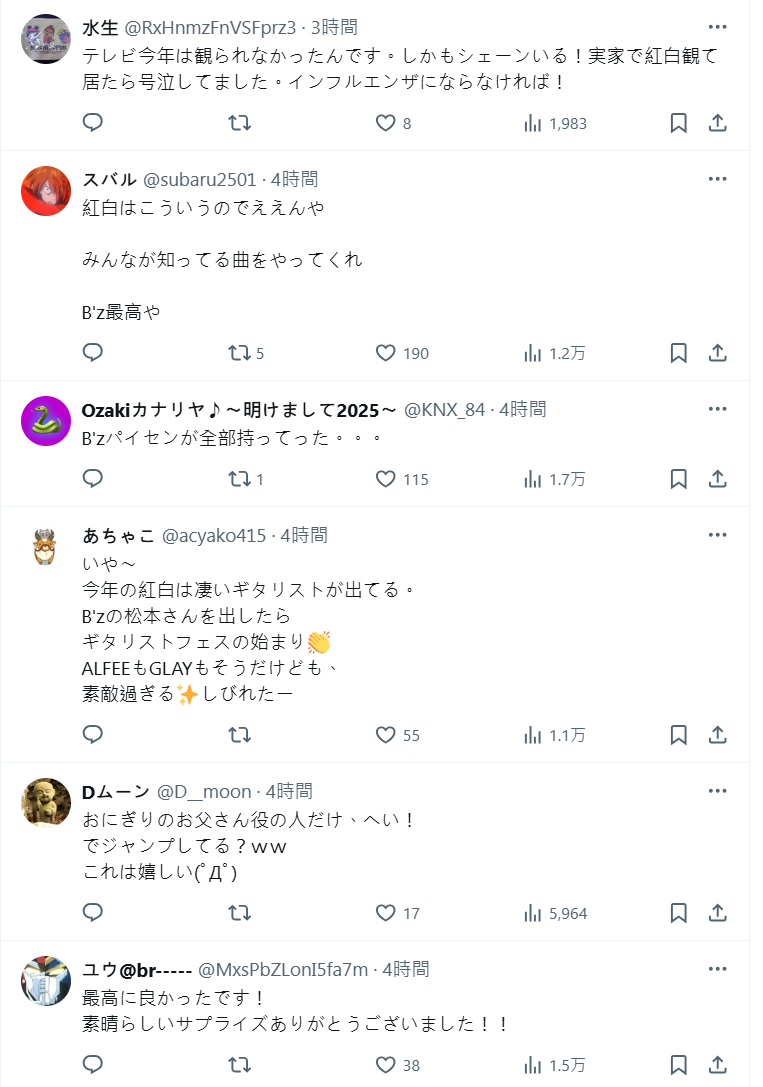The width and height of the screenshot is (763, 1087).
Task: Like Dムーン's post
Action: coord(386,912)
